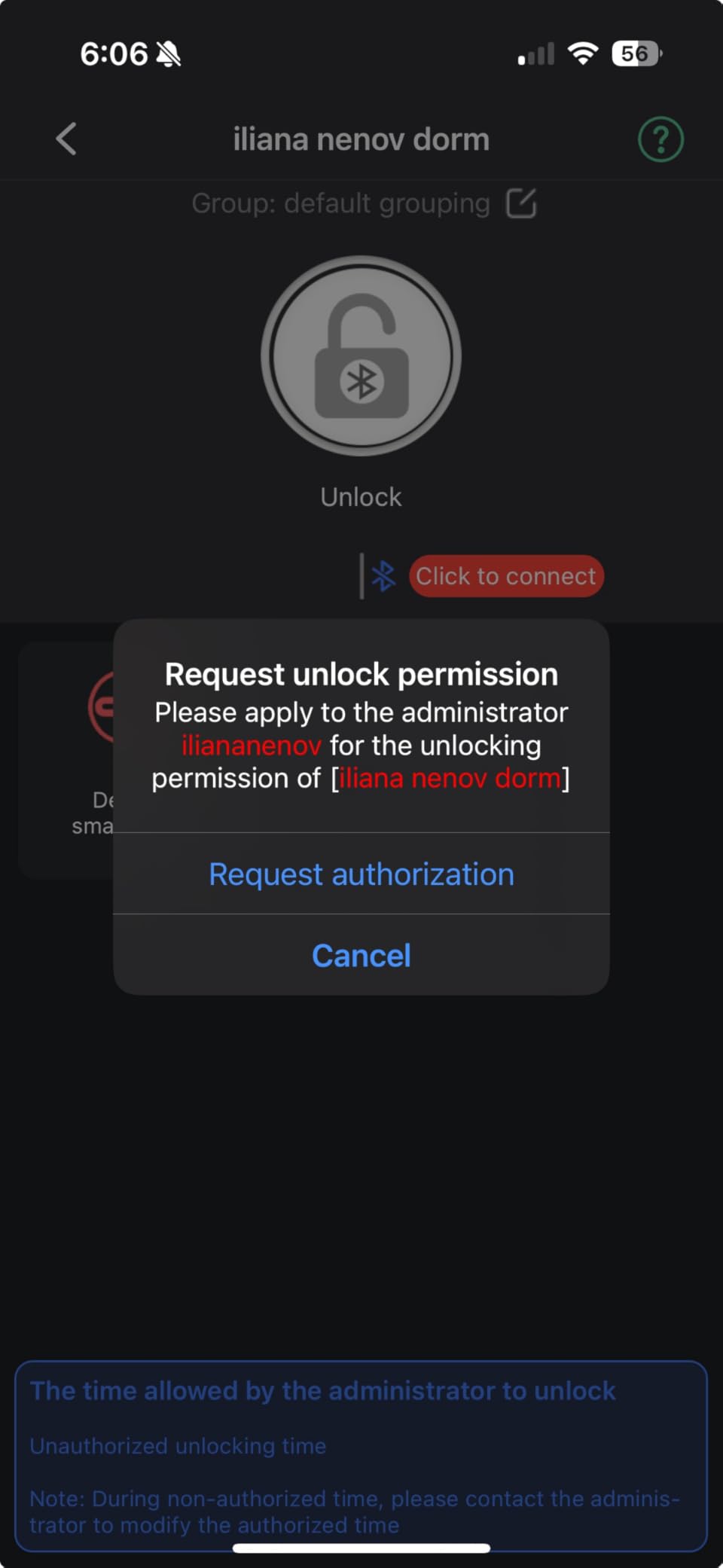Screen dimensions: 723x1568
Task: Tap Request authorization in the dialog
Action: [x=361, y=874]
